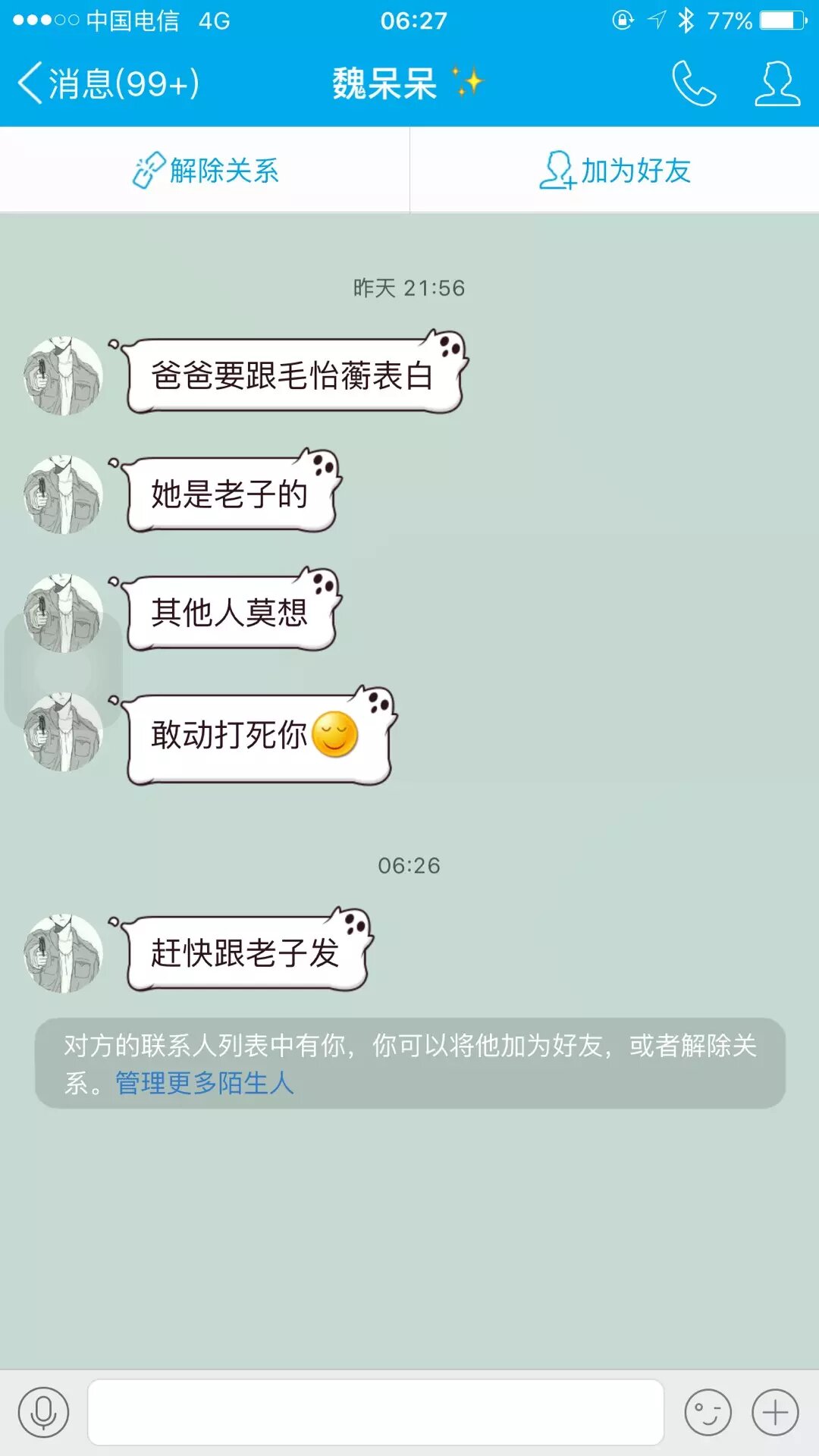The width and height of the screenshot is (819, 1456).
Task: Open the plus attachments menu
Action: click(775, 1413)
